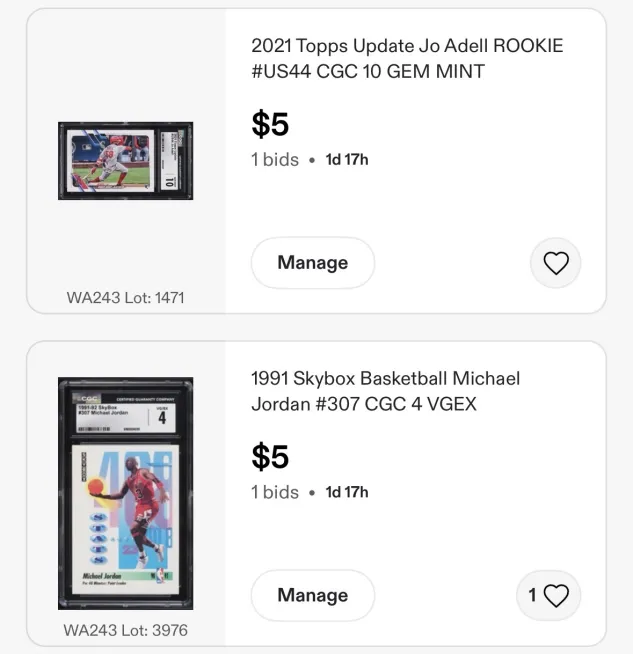Open the 1991 Skybox Michael Jordan title
The height and width of the screenshot is (654, 633).
pyautogui.click(x=385, y=391)
